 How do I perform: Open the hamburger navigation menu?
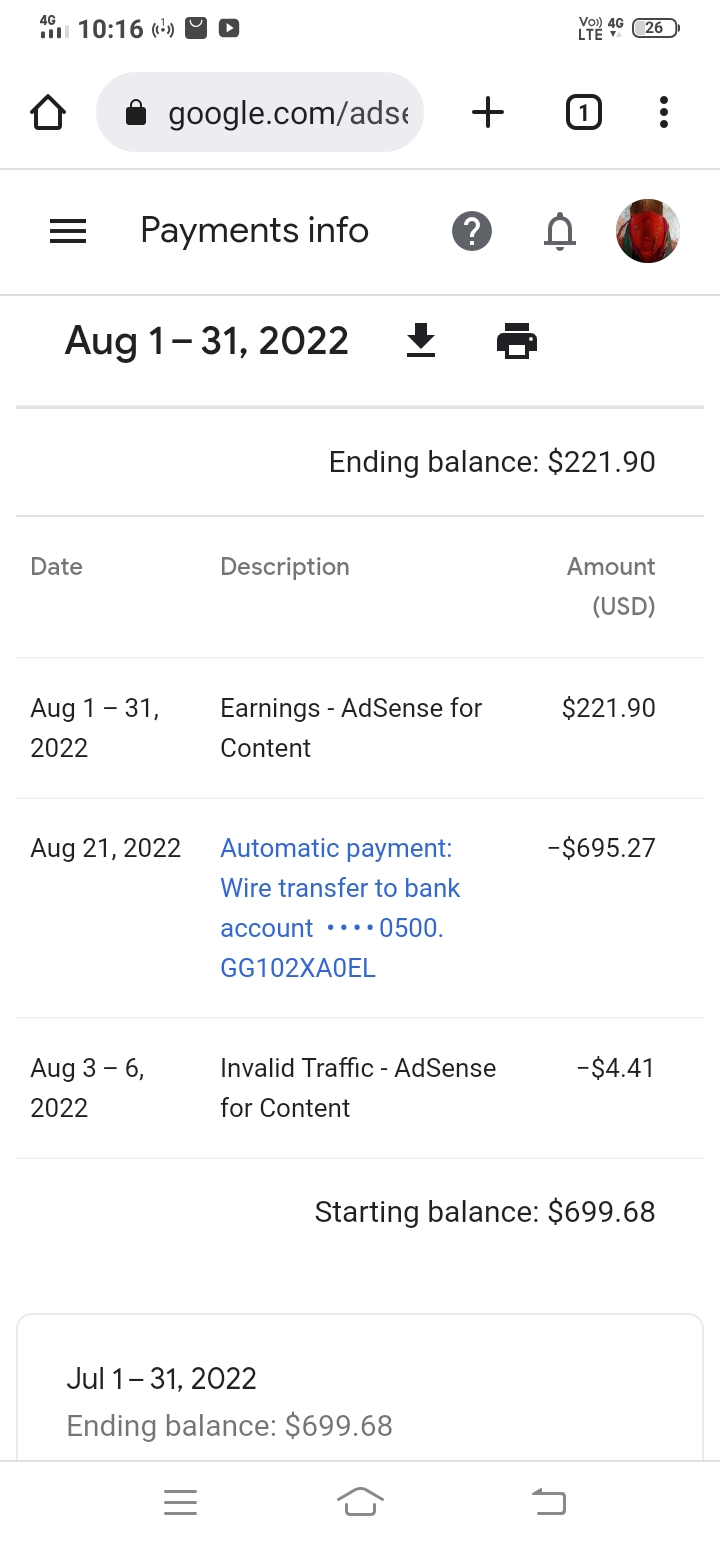click(x=68, y=232)
